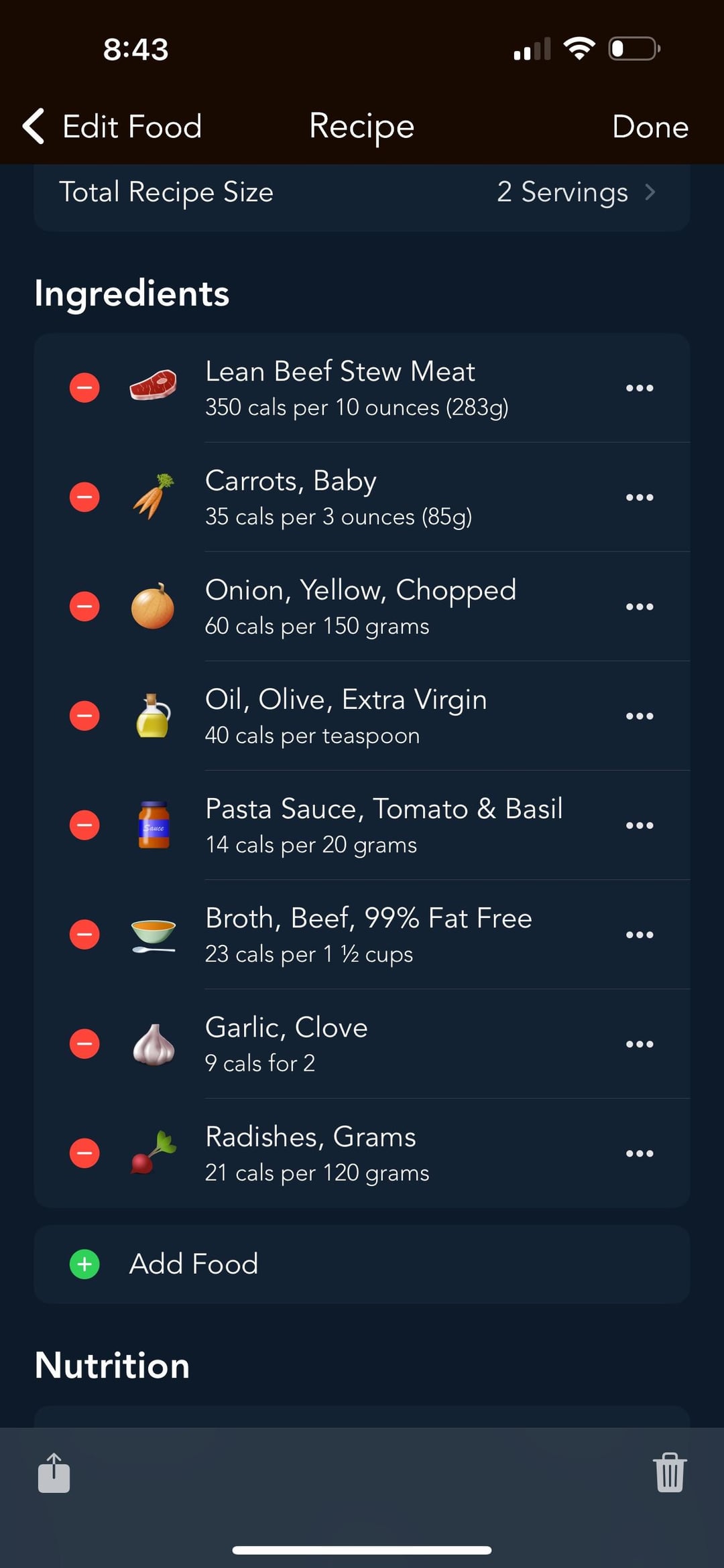This screenshot has height=1568, width=724.
Task: Open more options for Garlic, Clove
Action: (640, 1043)
